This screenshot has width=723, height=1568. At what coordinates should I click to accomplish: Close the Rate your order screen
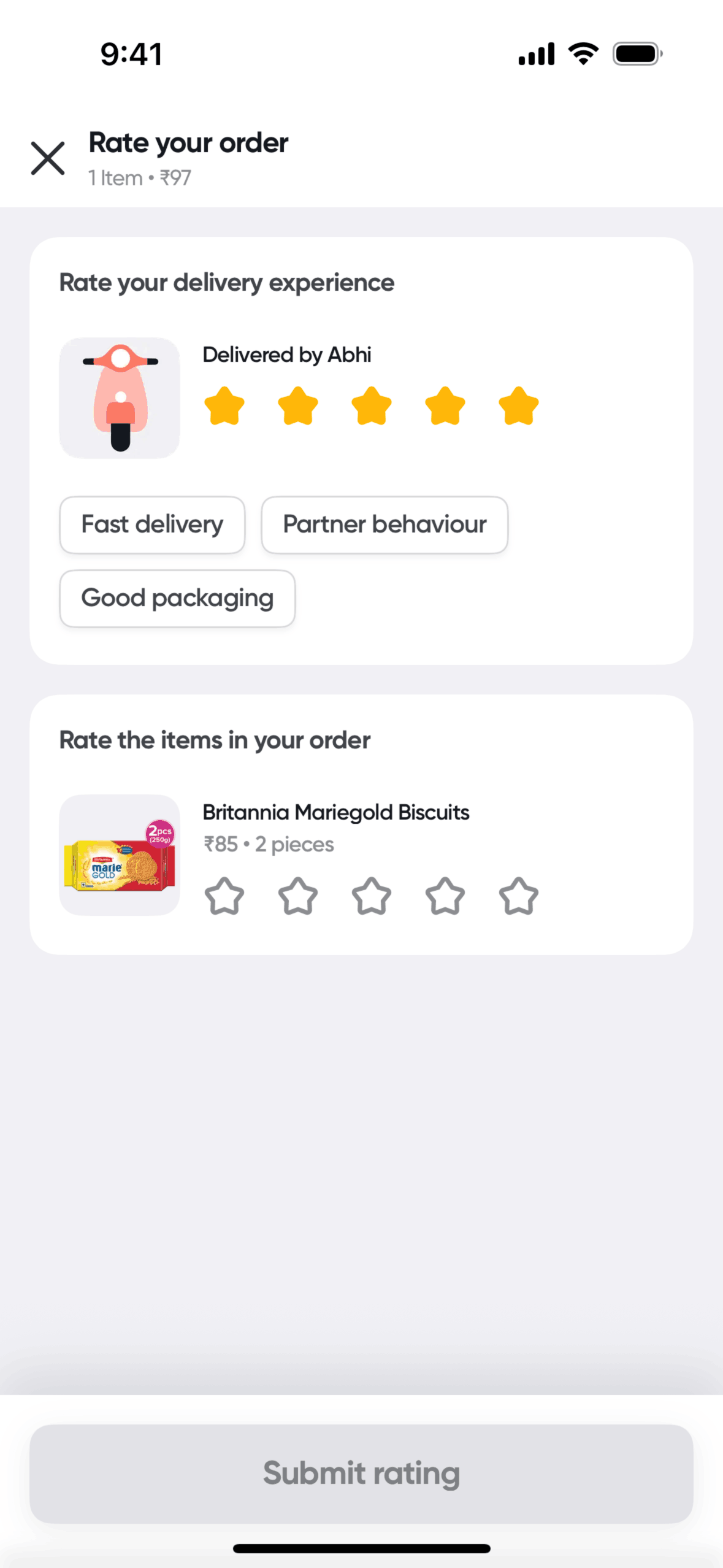[x=48, y=158]
